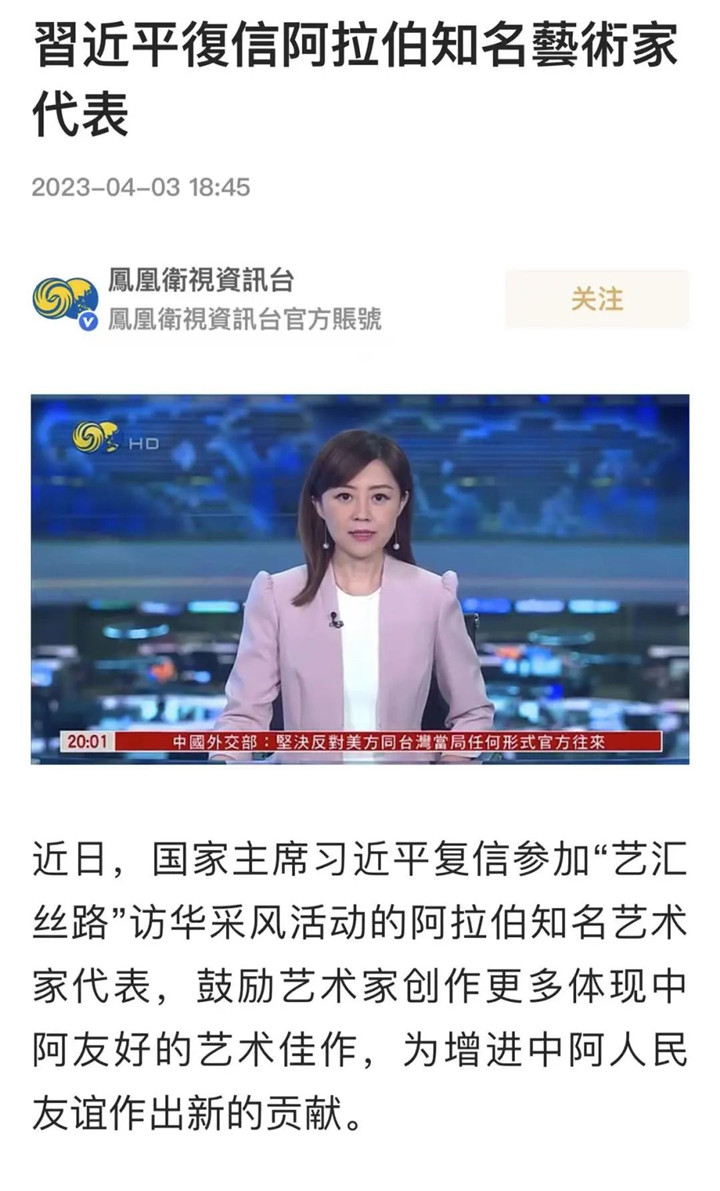Play the news broadcast video
720x1191 pixels.
(x=360, y=579)
